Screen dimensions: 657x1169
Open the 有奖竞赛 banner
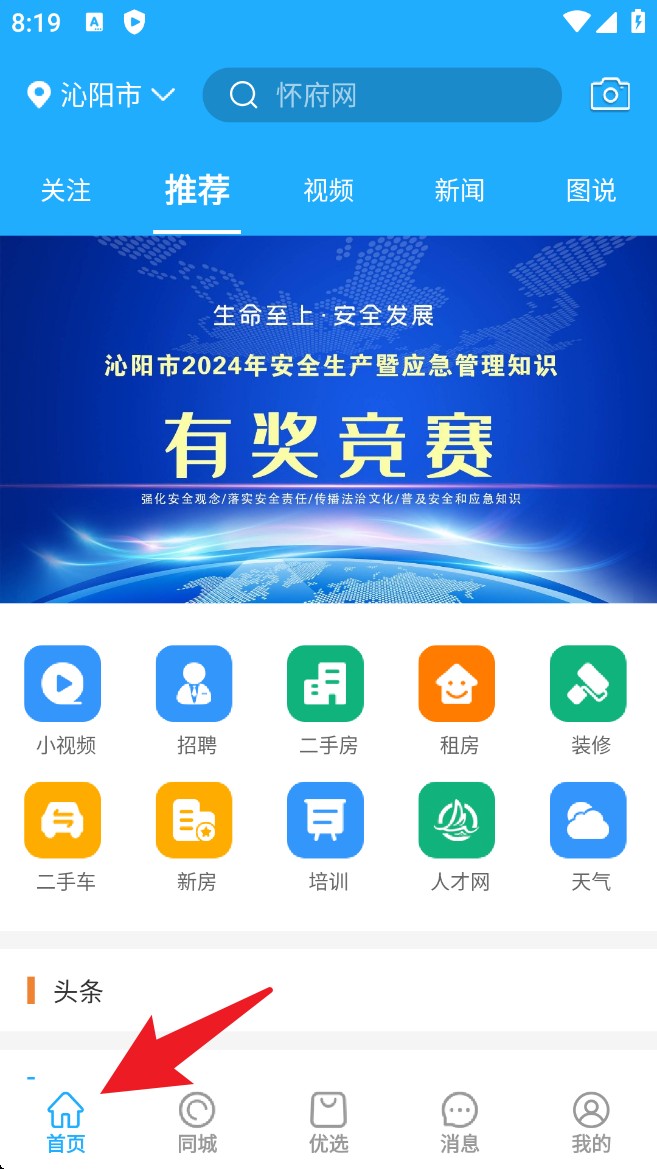pos(328,420)
